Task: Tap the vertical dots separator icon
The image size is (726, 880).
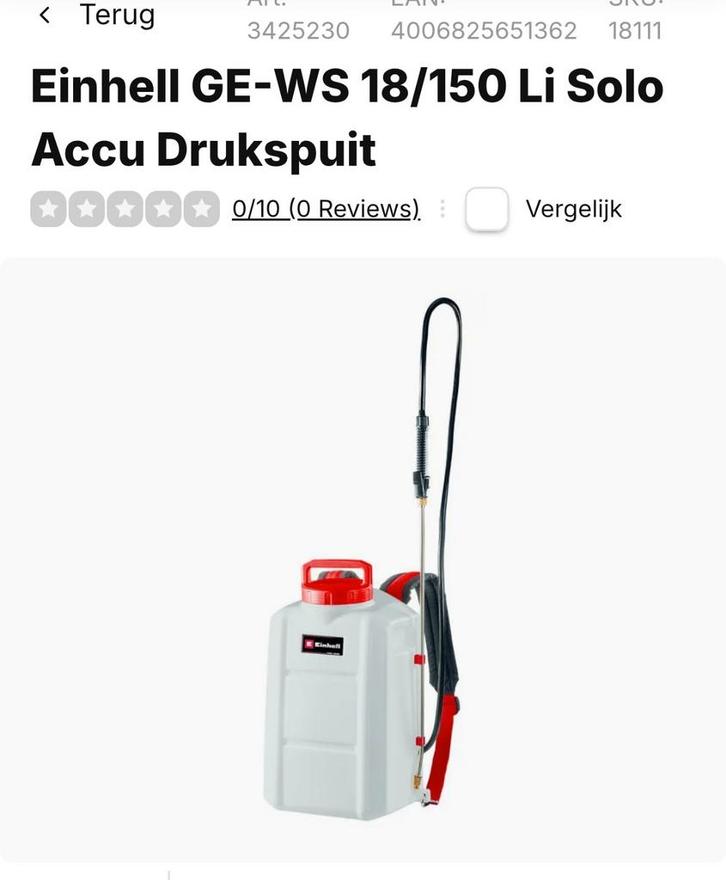Action: (441, 207)
